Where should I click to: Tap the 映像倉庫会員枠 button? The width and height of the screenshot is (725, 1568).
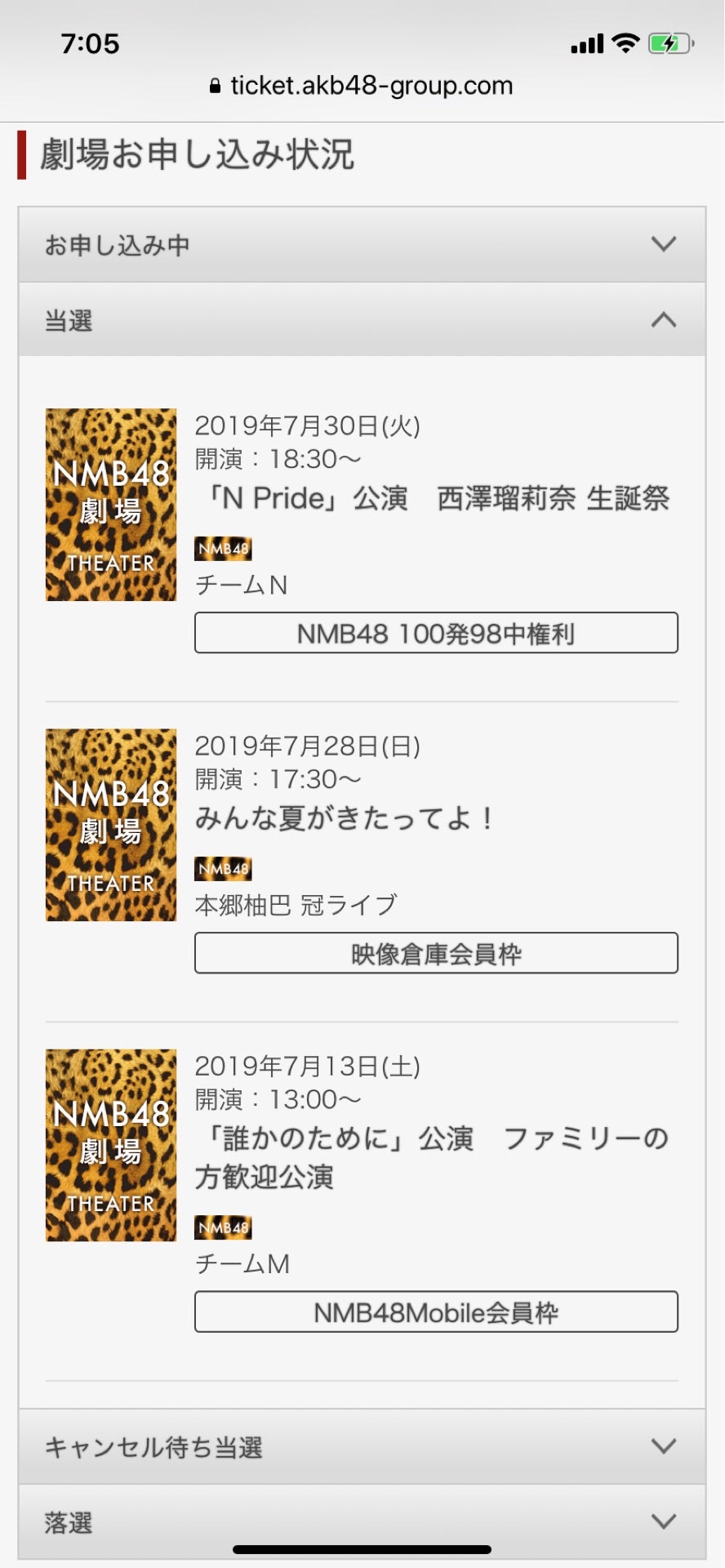436,952
